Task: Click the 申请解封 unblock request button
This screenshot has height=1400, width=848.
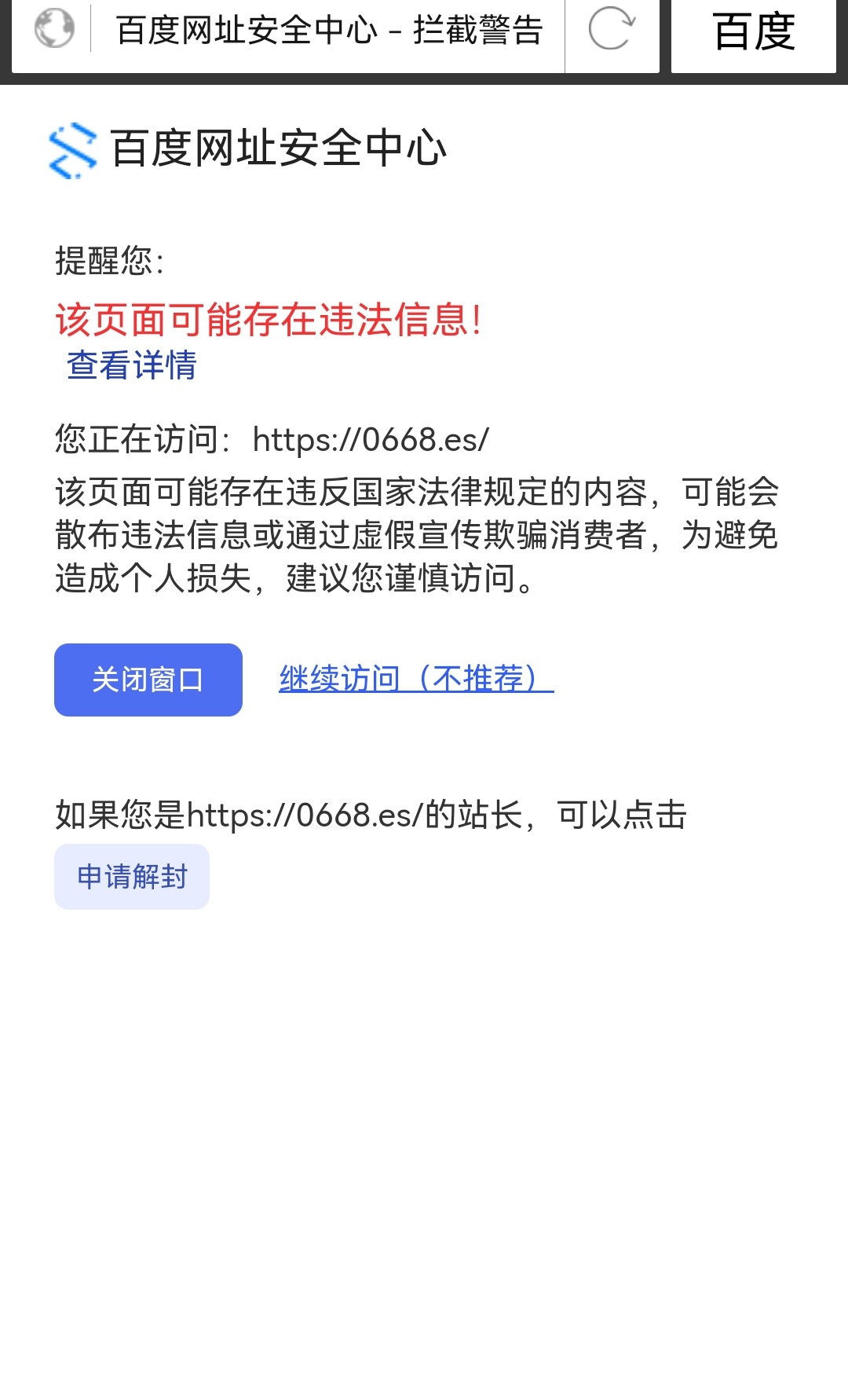Action: click(131, 877)
